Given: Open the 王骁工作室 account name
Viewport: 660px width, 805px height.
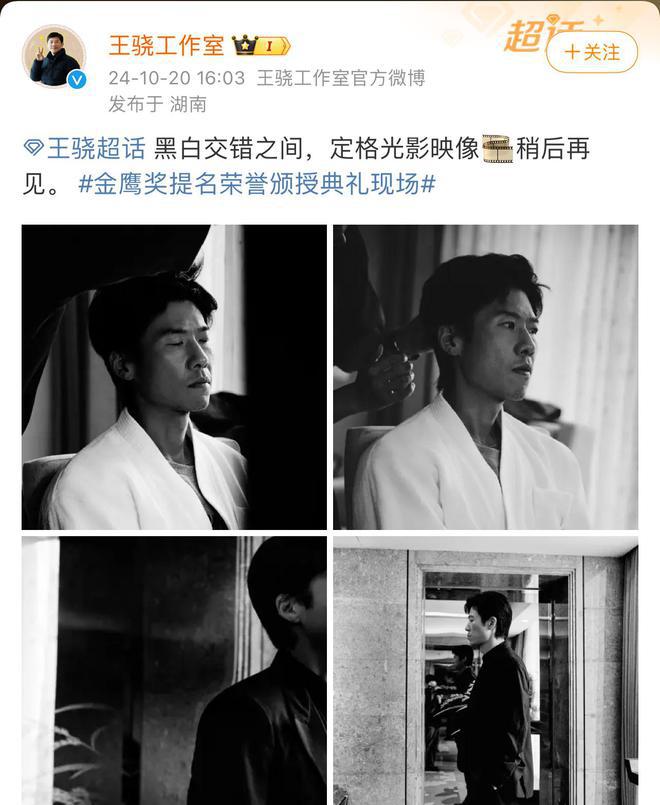Looking at the screenshot, I should click(166, 45).
